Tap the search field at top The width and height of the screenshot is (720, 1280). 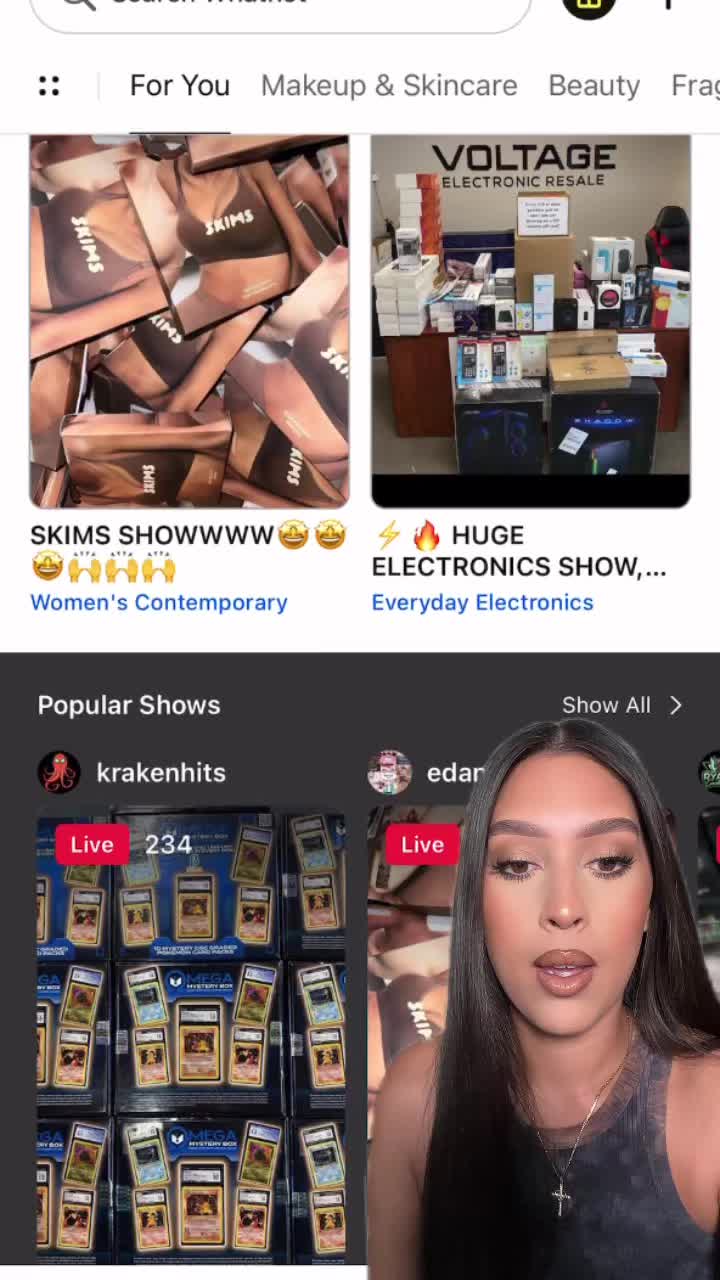click(x=280, y=8)
